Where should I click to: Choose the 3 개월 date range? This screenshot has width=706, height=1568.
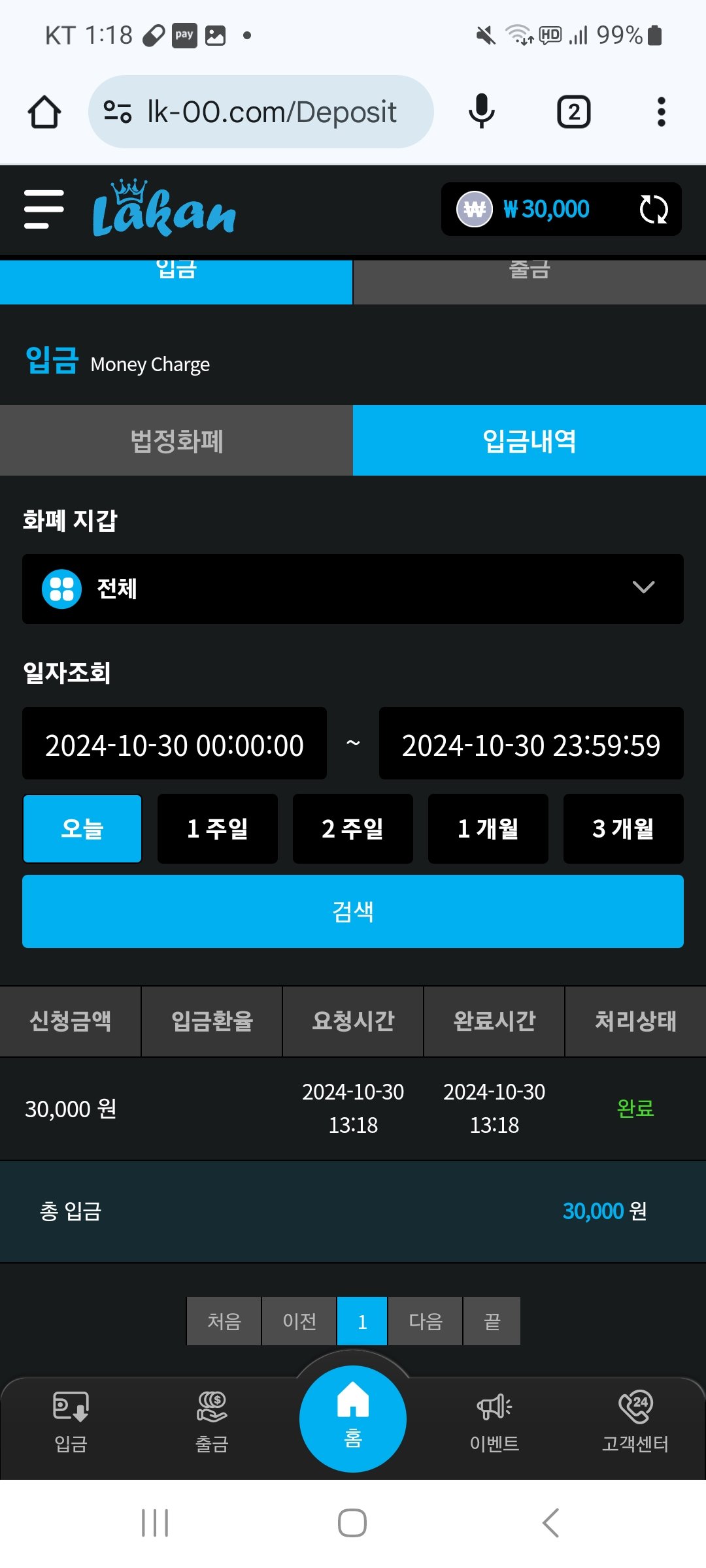coord(623,829)
